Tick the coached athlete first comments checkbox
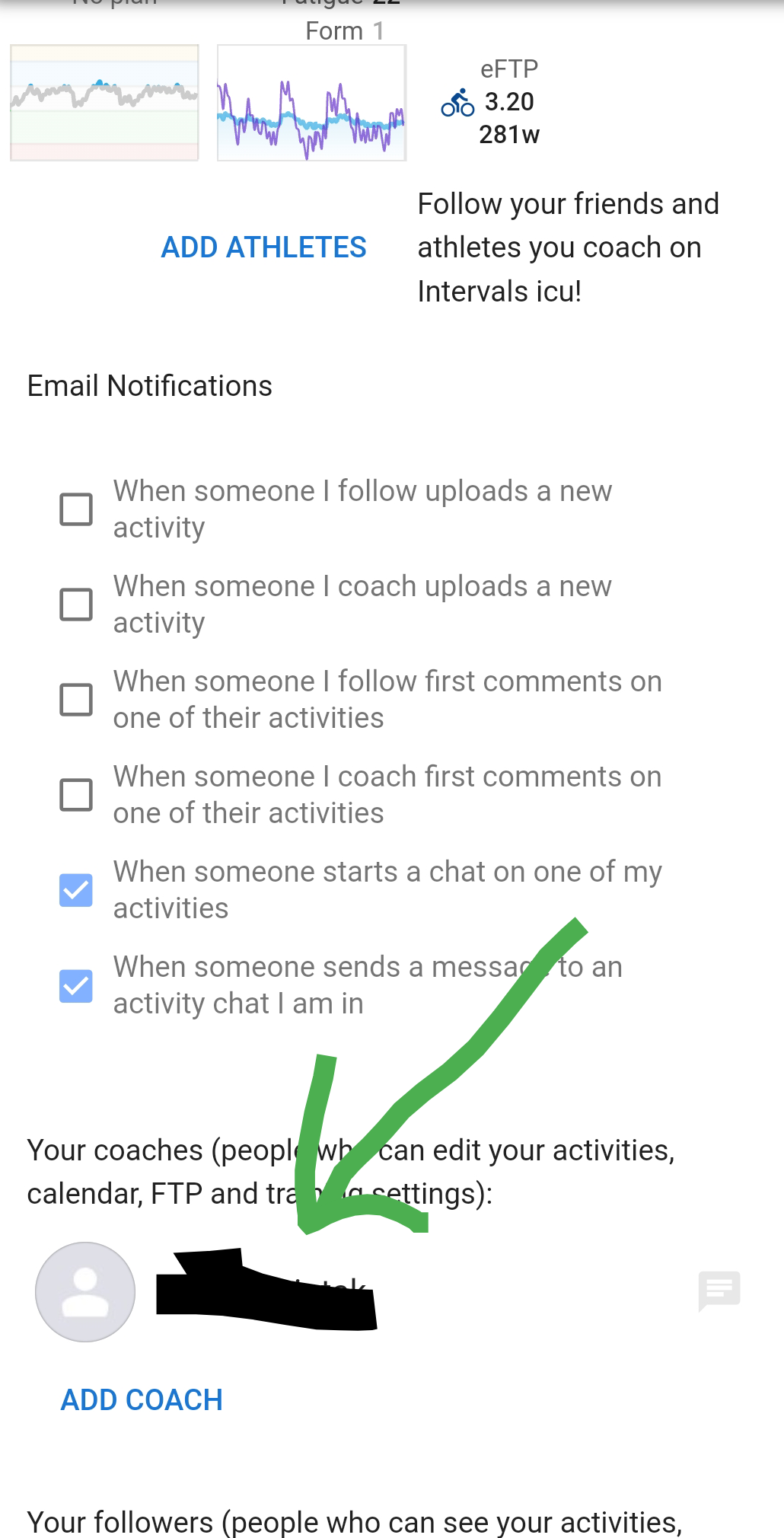The height and width of the screenshot is (1538, 784). (76, 795)
